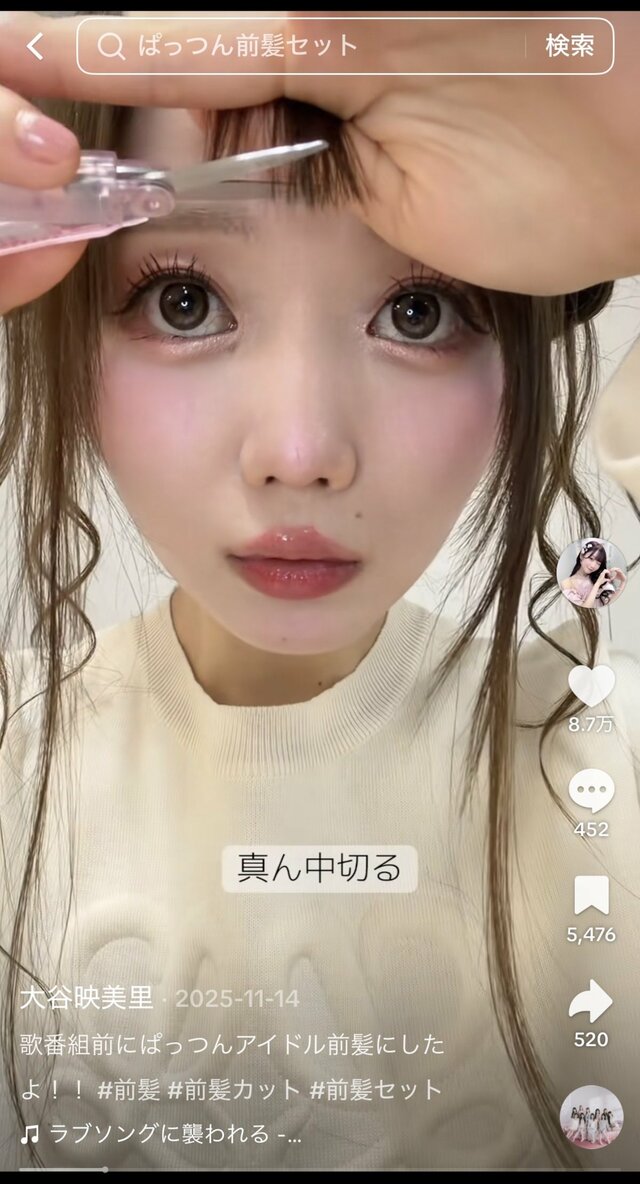
Task: Like this video with the heart icon
Action: point(591,686)
